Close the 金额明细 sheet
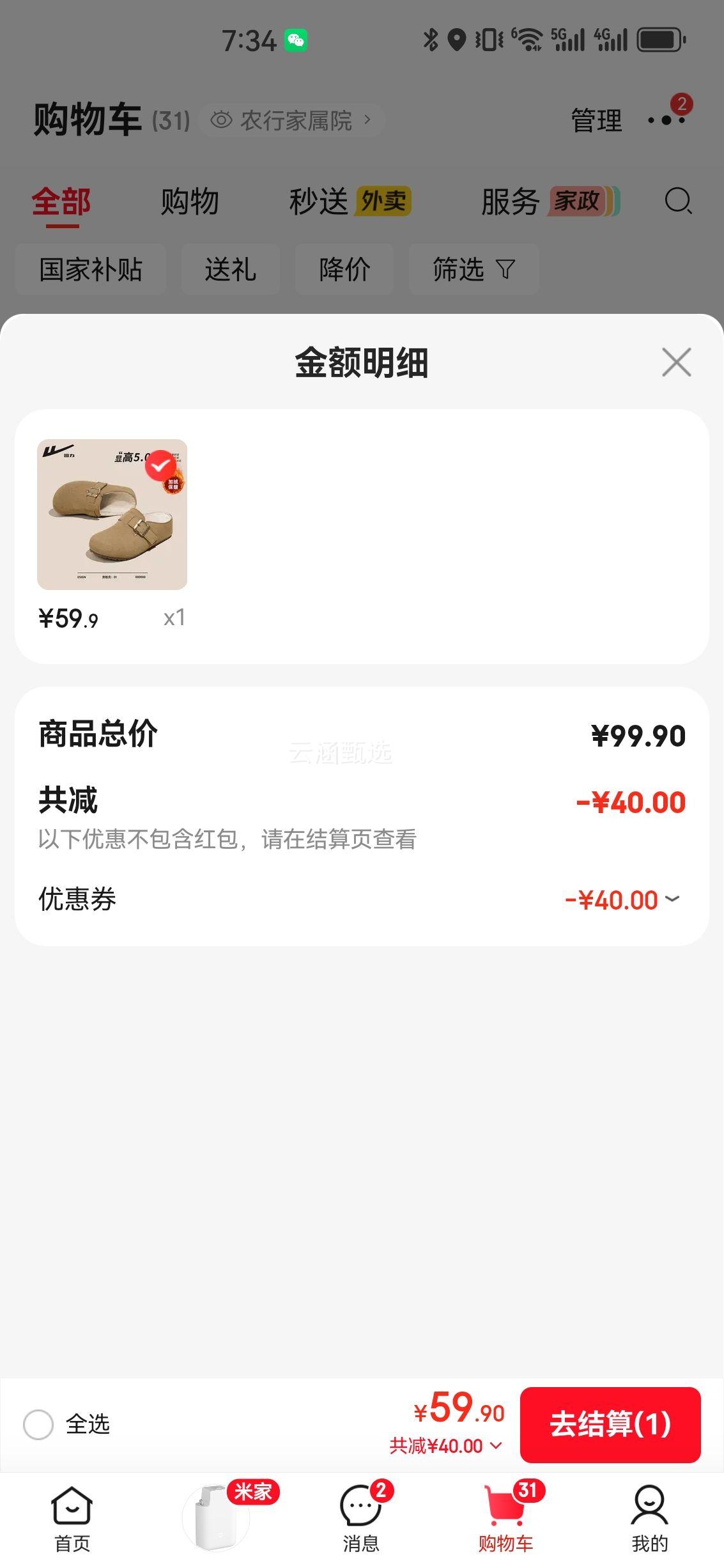The image size is (724, 1568). pyautogui.click(x=676, y=362)
